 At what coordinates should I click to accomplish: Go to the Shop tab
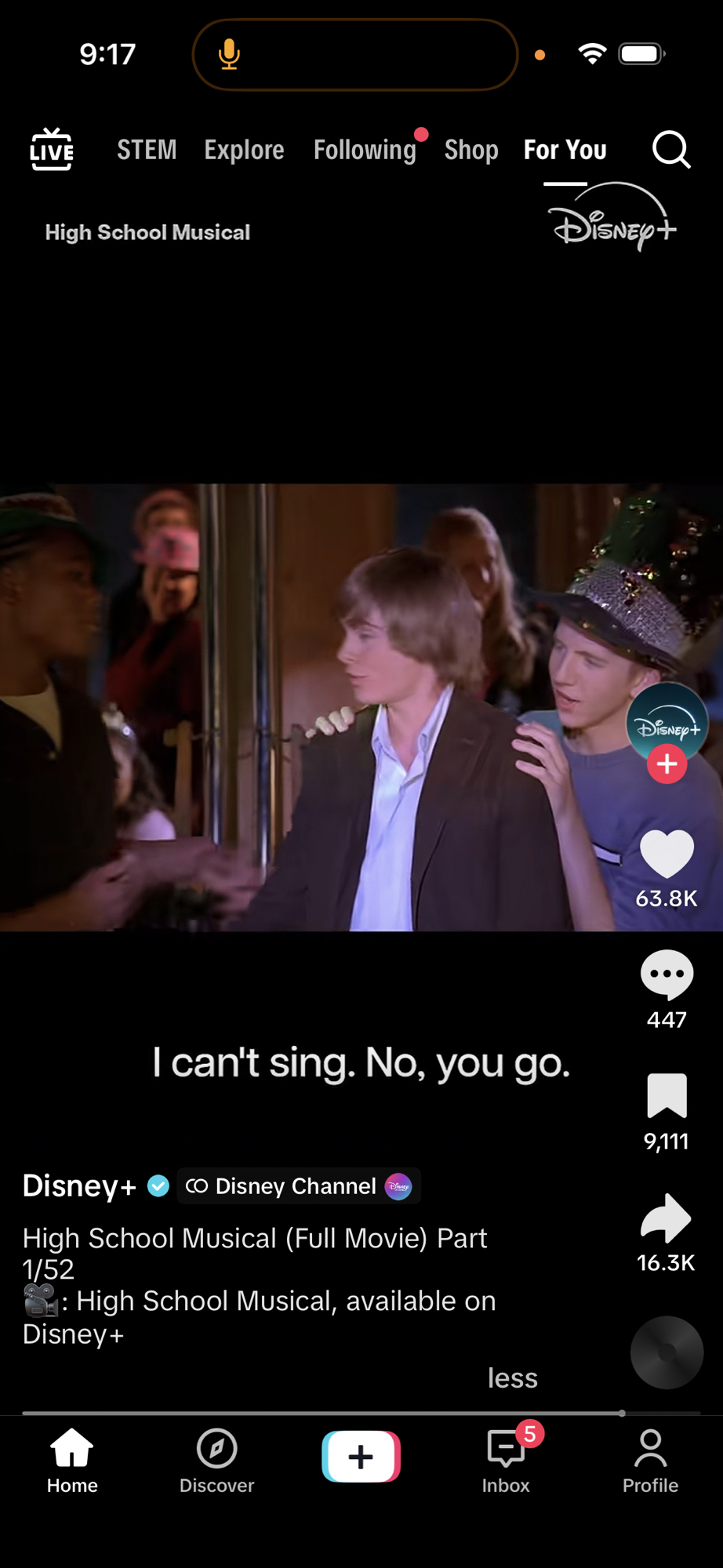[x=471, y=150]
